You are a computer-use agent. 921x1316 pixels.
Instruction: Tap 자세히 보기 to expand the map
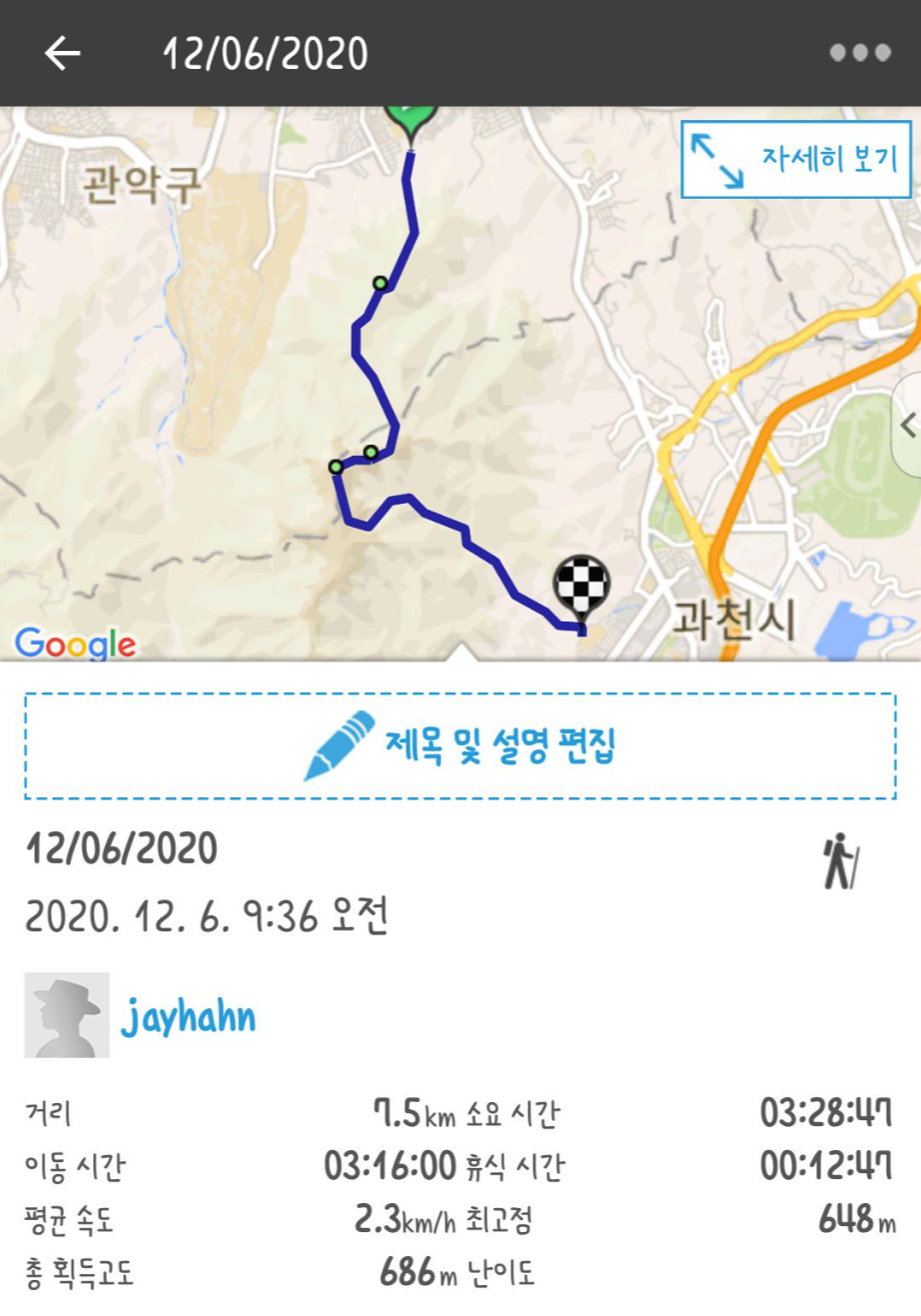[796, 160]
